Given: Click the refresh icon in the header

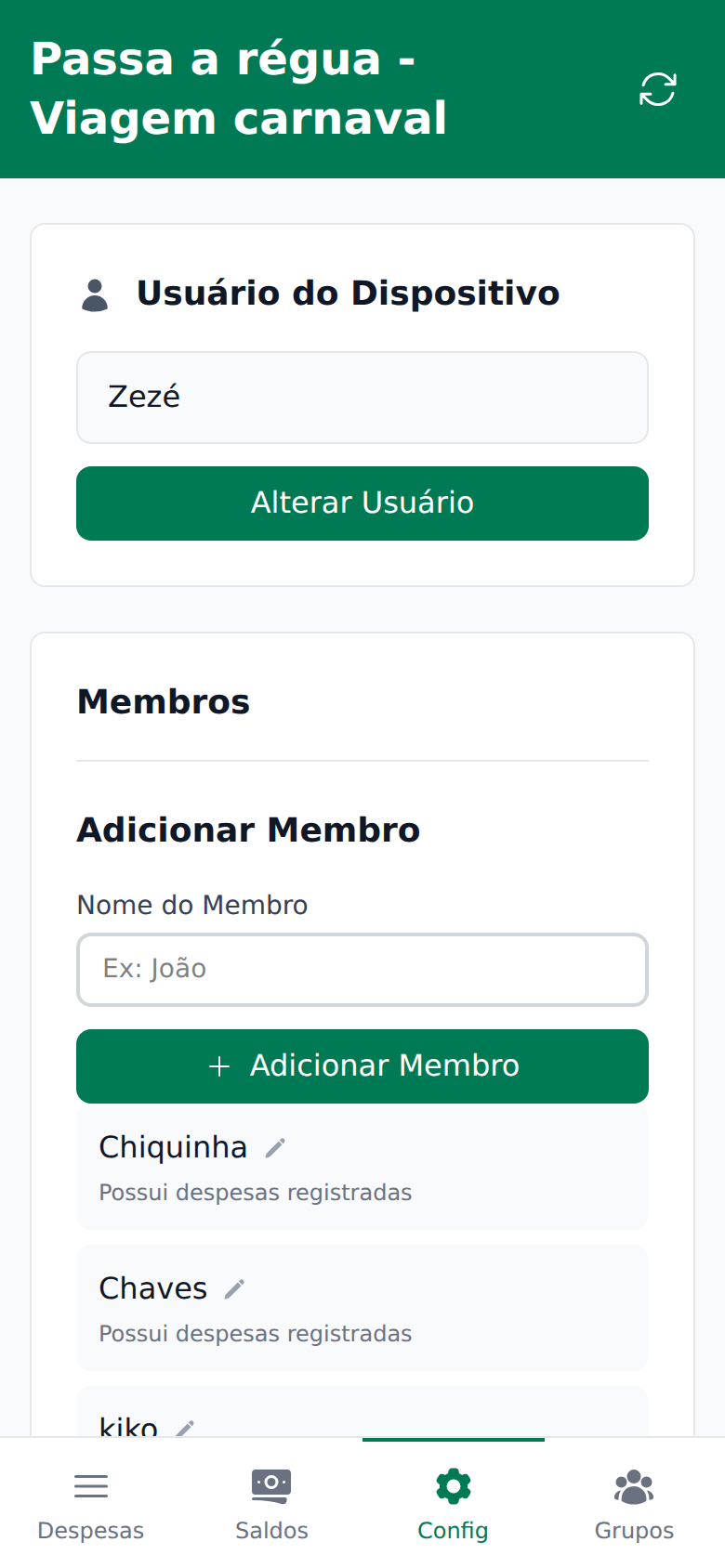Looking at the screenshot, I should [657, 89].
